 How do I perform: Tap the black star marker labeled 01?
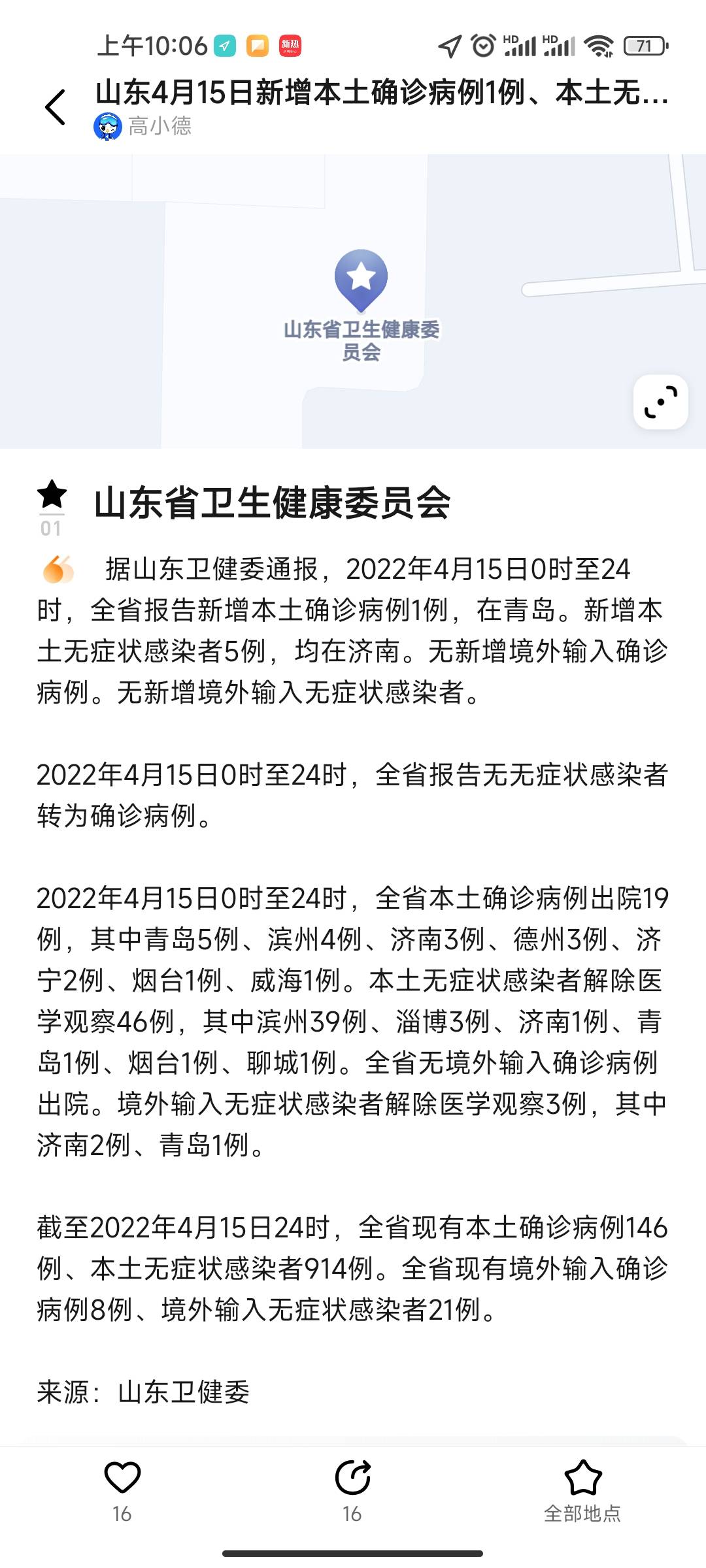point(54,499)
